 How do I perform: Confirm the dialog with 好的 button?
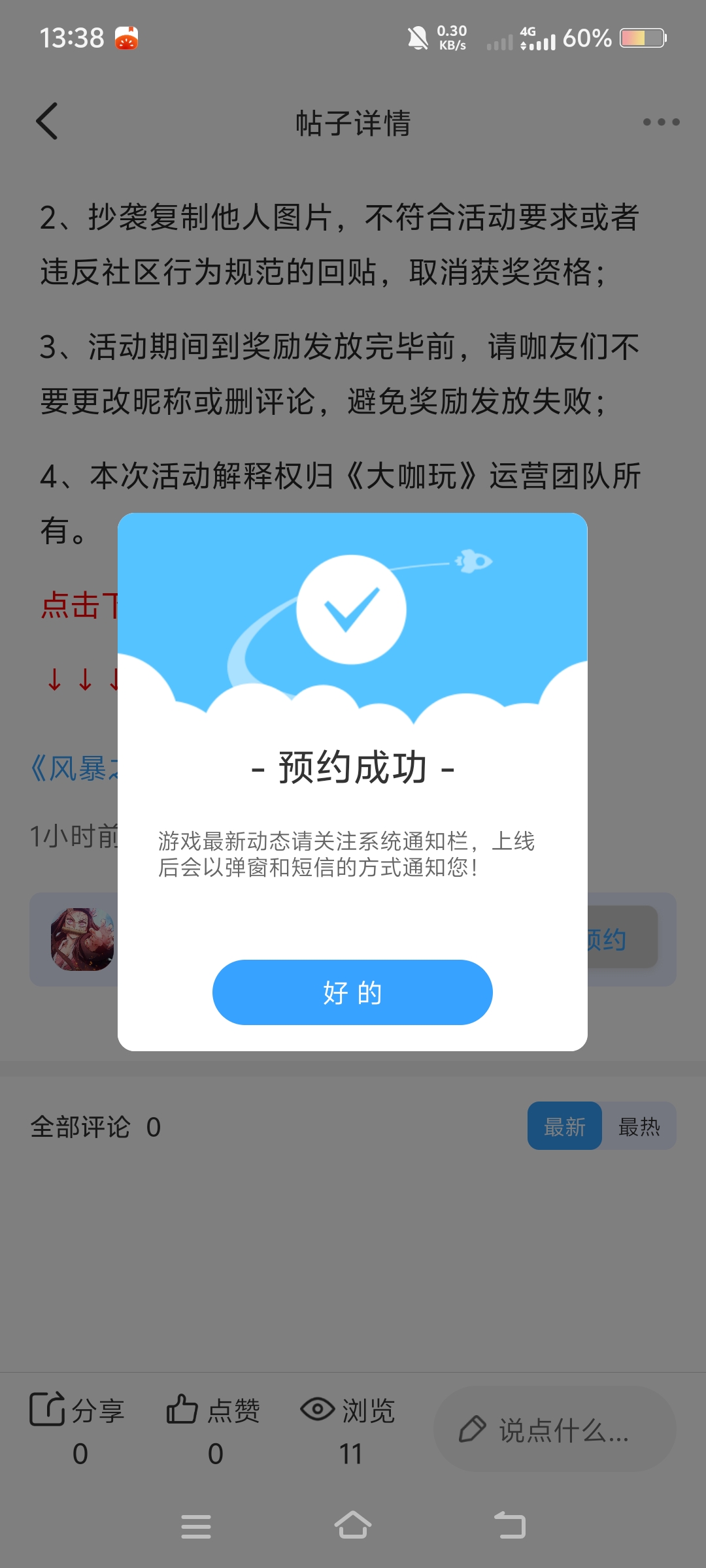coord(352,992)
